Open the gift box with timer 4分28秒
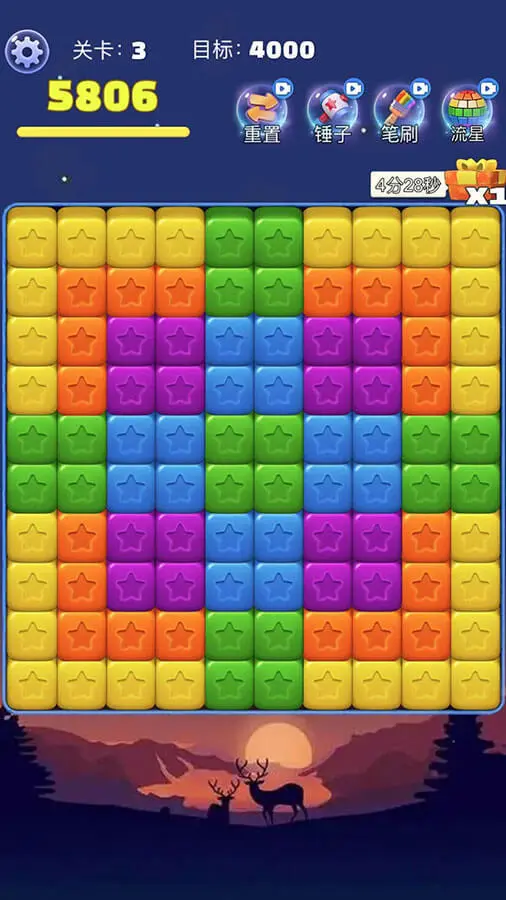The height and width of the screenshot is (900, 506). 475,181
